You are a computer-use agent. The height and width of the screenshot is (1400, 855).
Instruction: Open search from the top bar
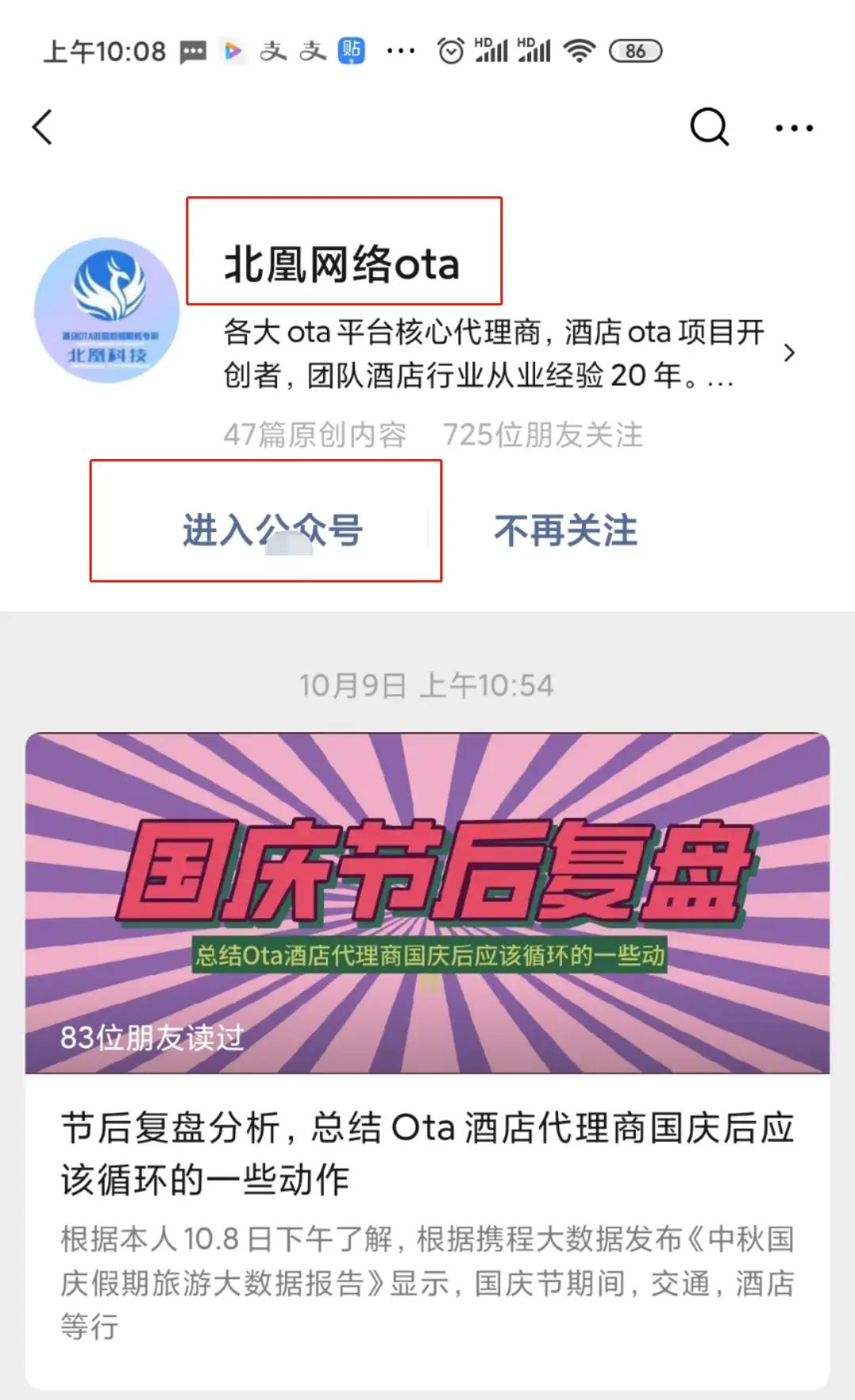pyautogui.click(x=709, y=127)
